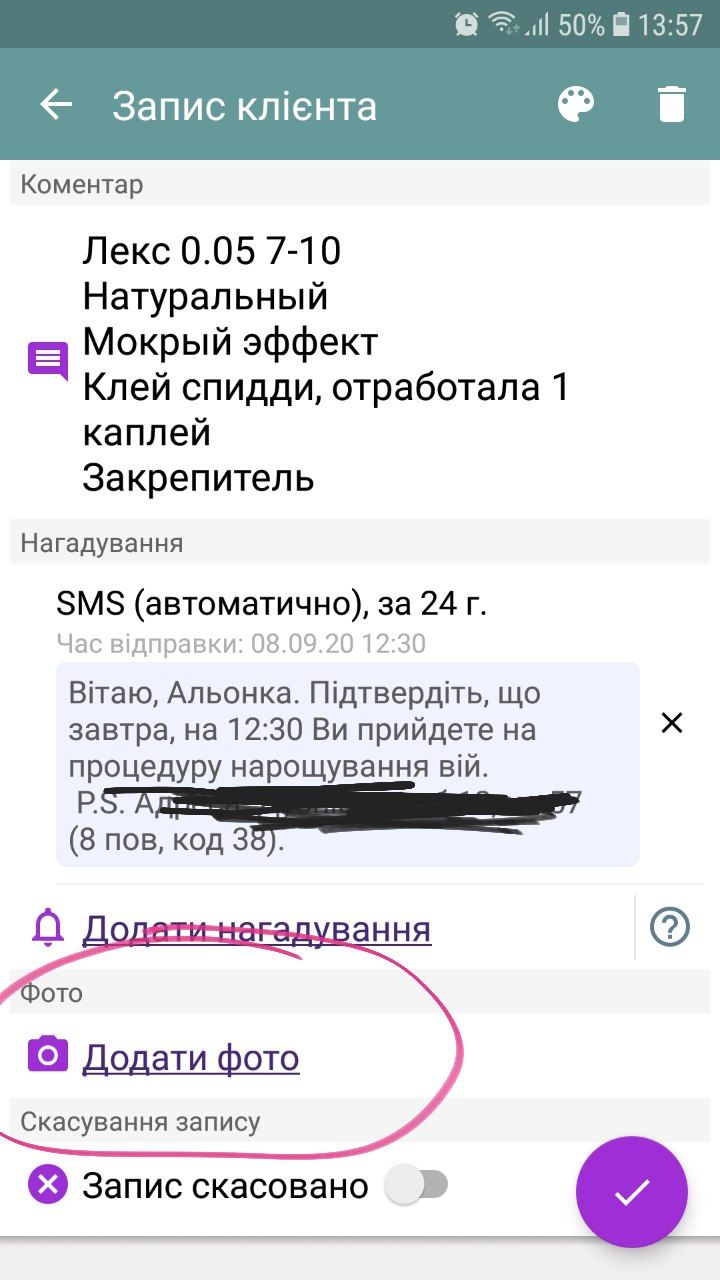720x1280 pixels.
Task: Save the record with the checkmark button
Action: point(632,1192)
